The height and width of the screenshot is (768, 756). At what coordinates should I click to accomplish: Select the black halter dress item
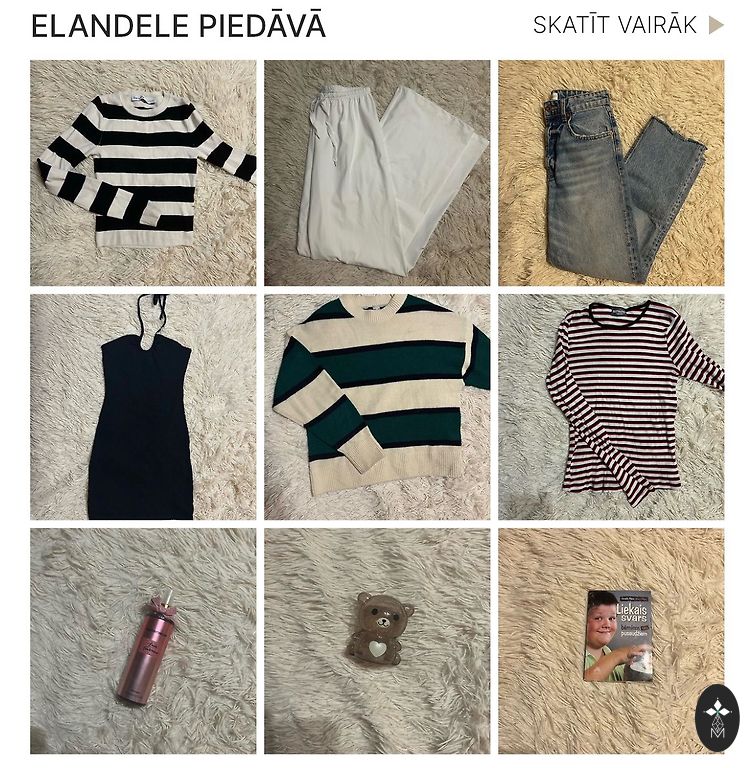click(143, 406)
